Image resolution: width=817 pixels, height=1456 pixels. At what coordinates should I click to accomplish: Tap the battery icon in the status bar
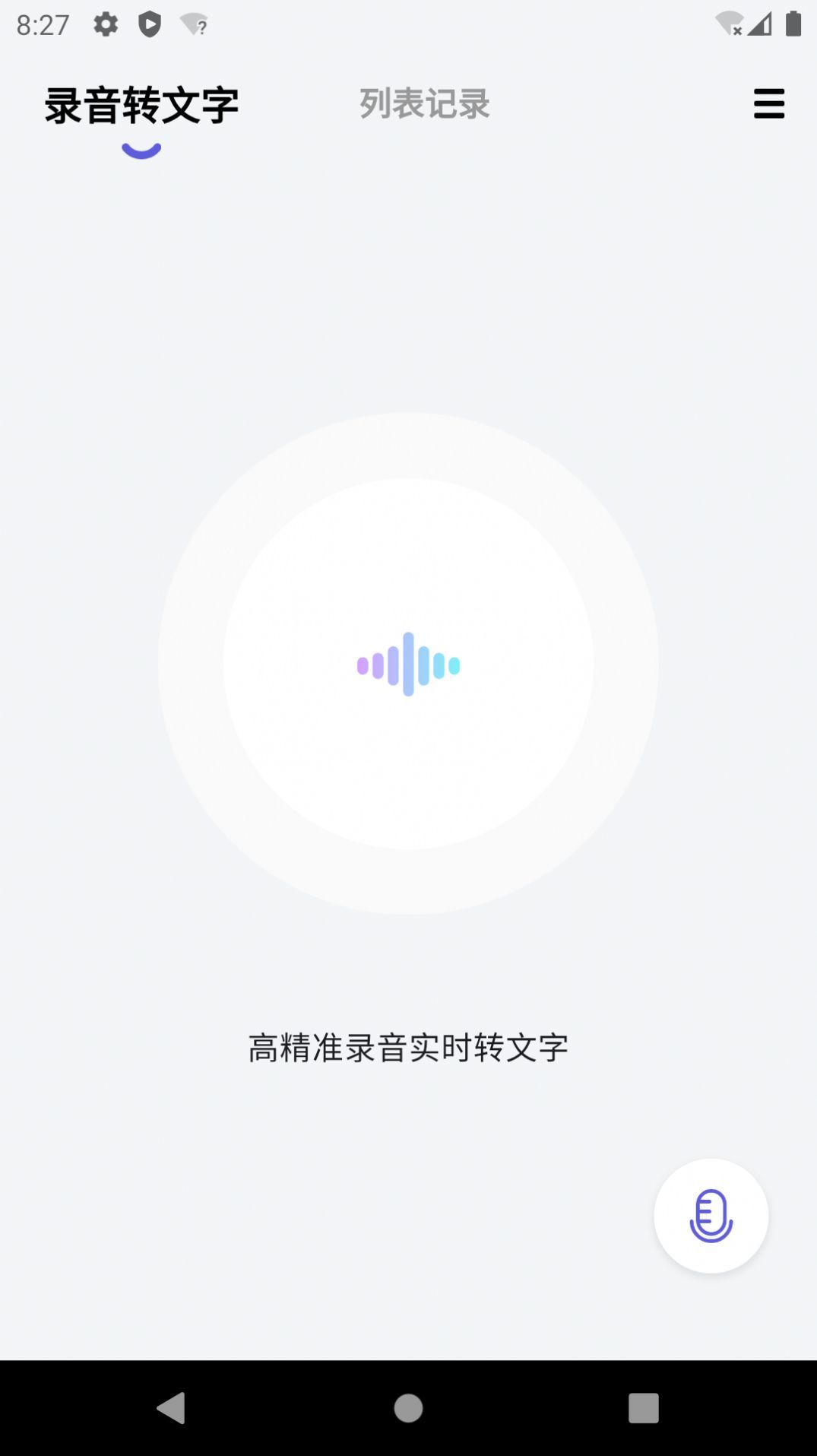point(795,23)
